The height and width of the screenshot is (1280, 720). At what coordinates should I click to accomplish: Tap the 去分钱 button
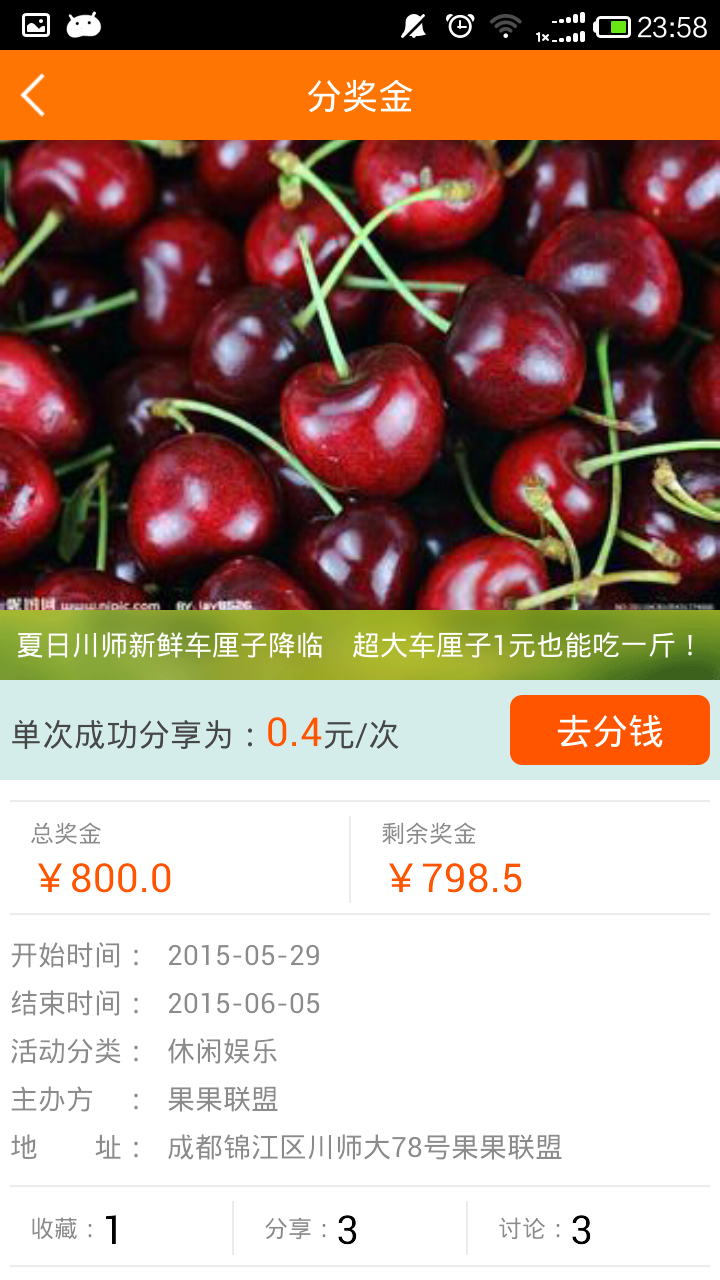click(609, 731)
